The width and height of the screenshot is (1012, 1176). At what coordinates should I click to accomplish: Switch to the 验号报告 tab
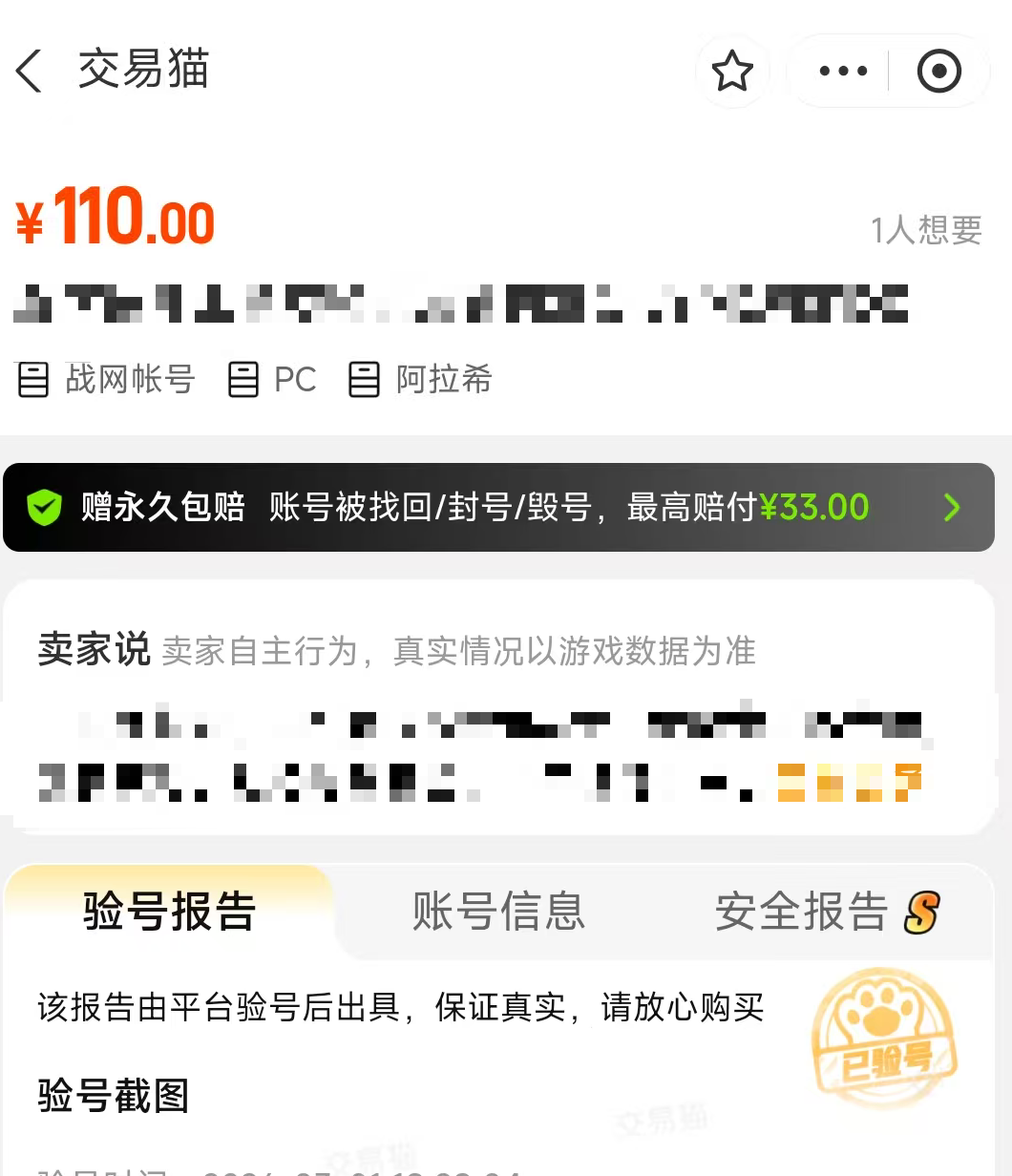coord(170,912)
